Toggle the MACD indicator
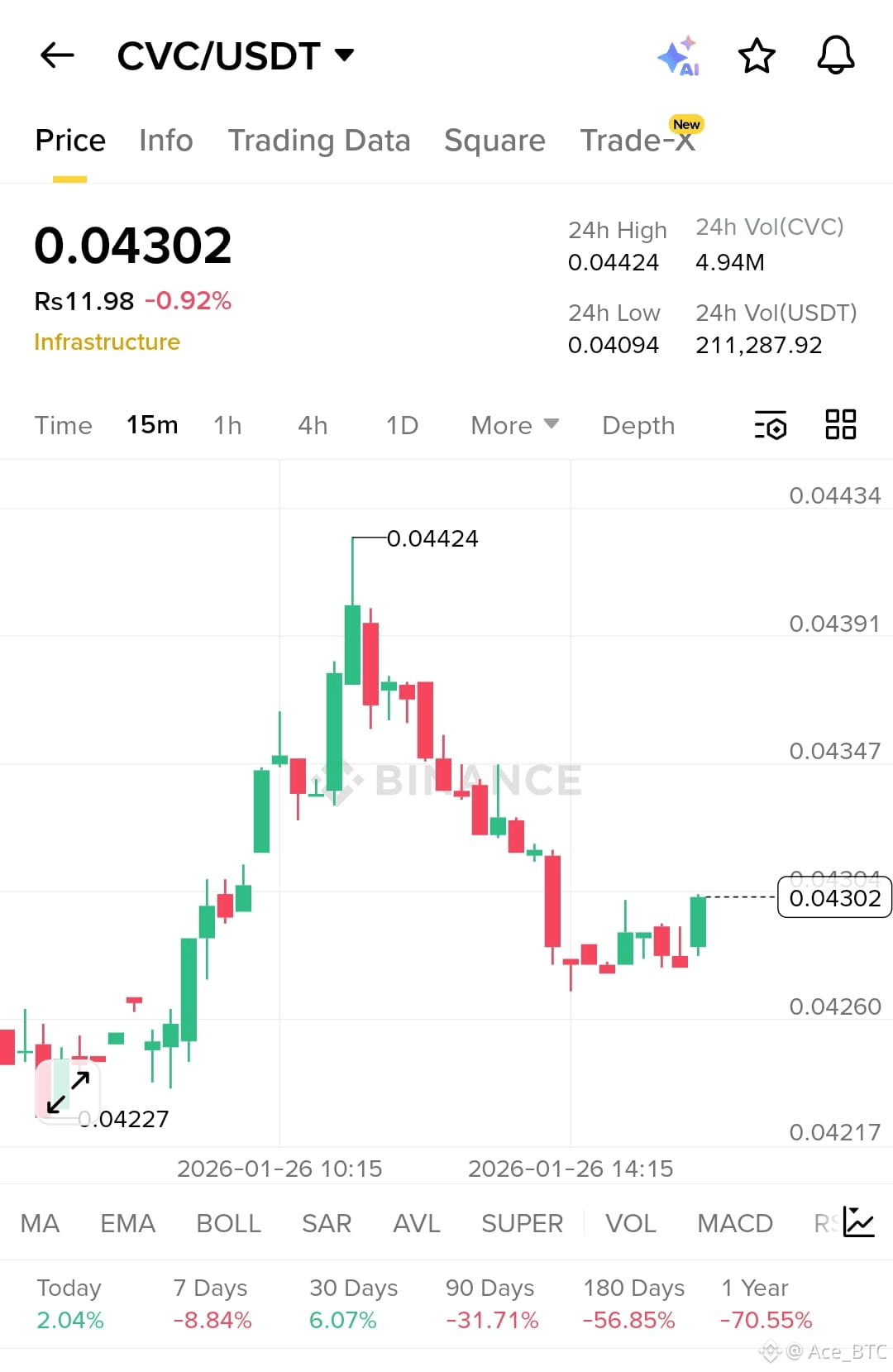Image resolution: width=893 pixels, height=1372 pixels. pos(734,1223)
